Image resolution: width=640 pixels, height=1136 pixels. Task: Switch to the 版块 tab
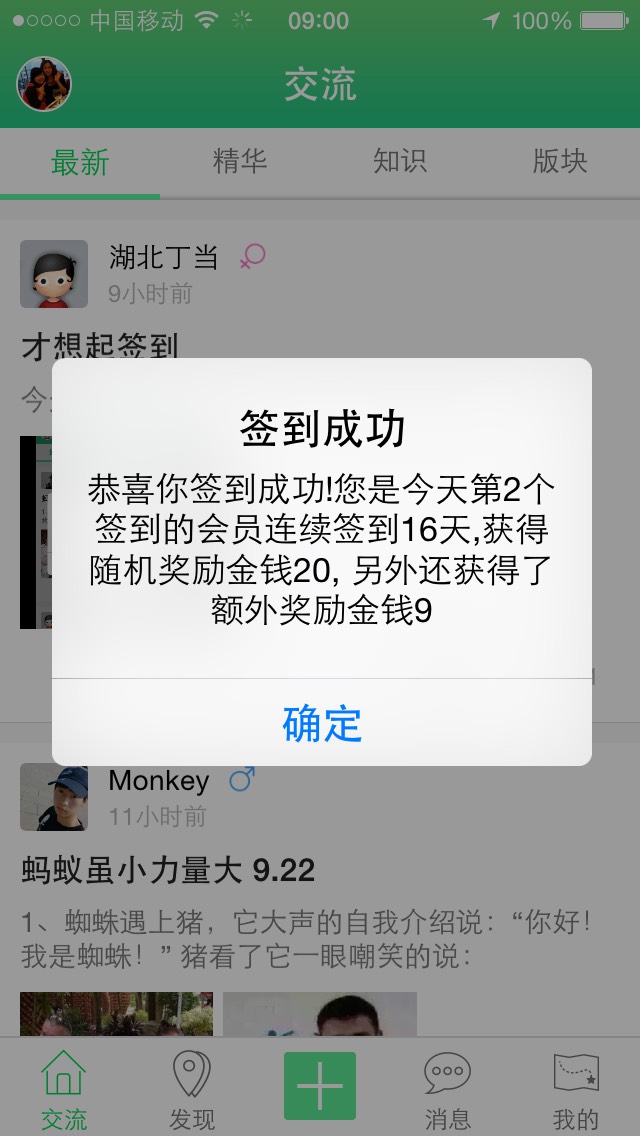[x=560, y=162]
